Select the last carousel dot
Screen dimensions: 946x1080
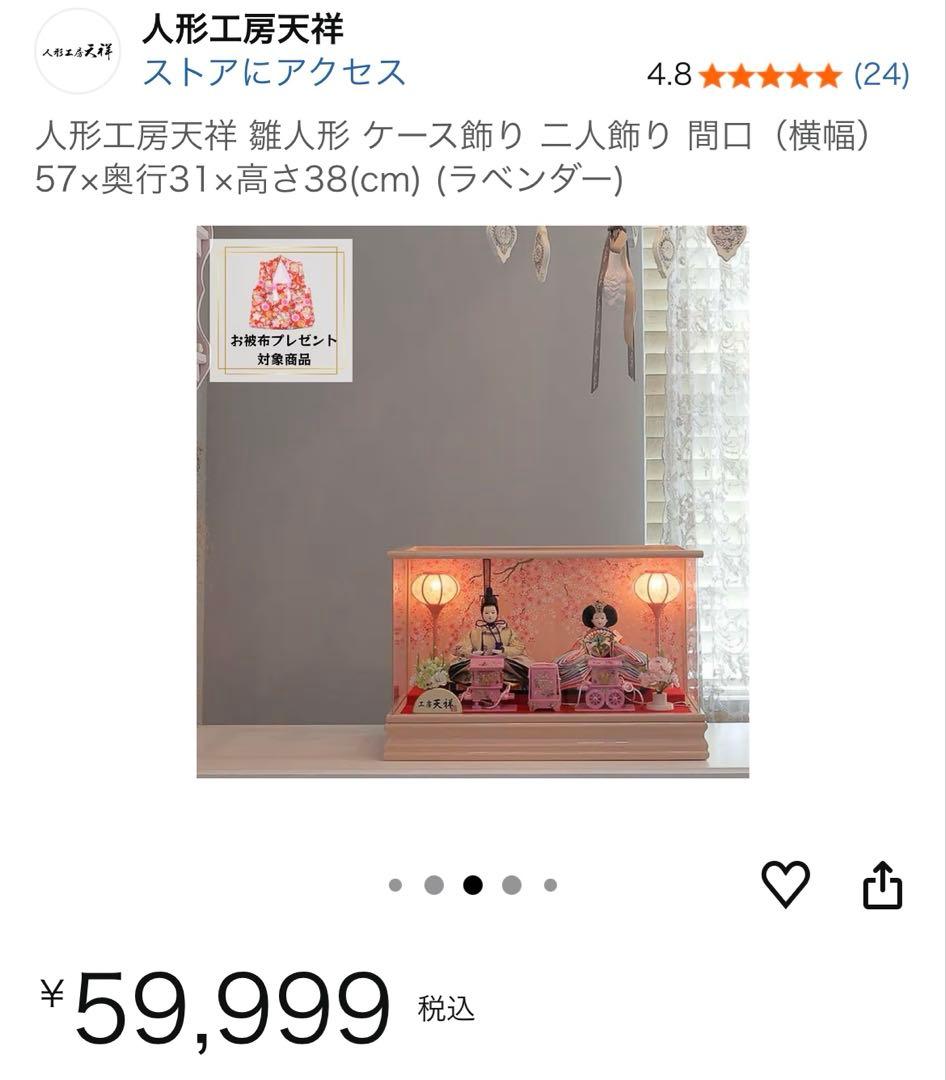coord(548,884)
